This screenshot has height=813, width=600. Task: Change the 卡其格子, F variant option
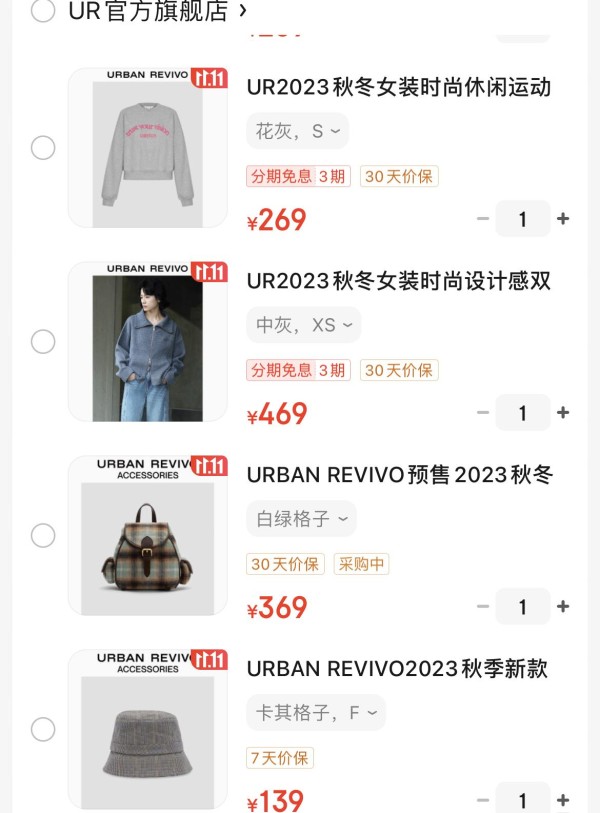[x=315, y=713]
